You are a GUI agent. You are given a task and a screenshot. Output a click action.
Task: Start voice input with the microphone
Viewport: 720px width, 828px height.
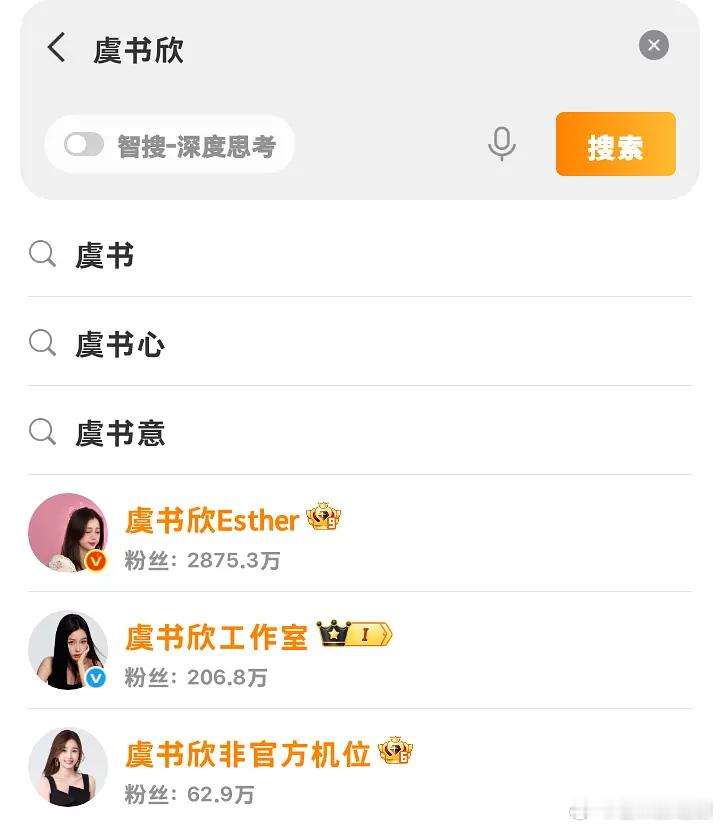pos(502,144)
